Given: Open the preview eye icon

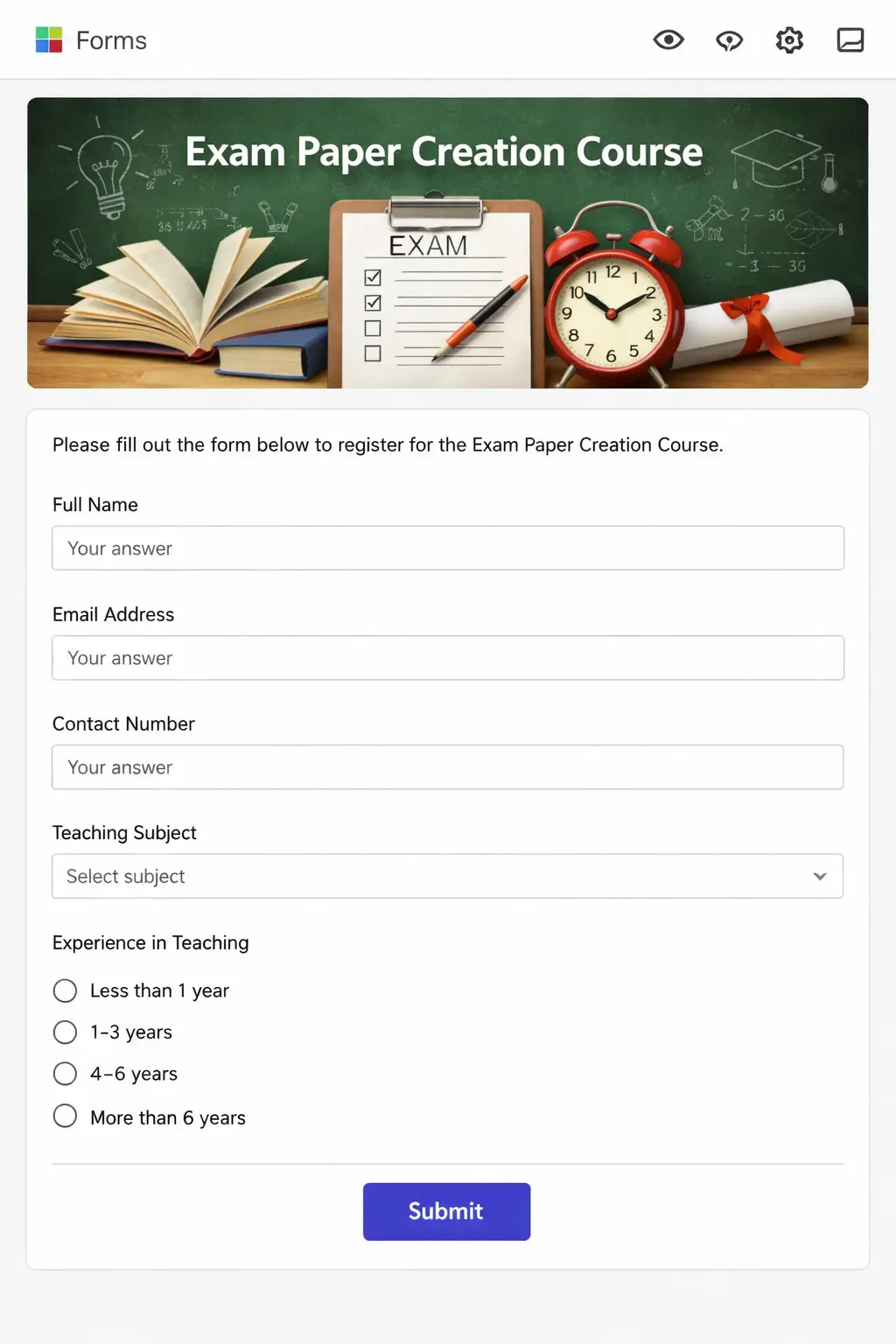Looking at the screenshot, I should click(668, 40).
